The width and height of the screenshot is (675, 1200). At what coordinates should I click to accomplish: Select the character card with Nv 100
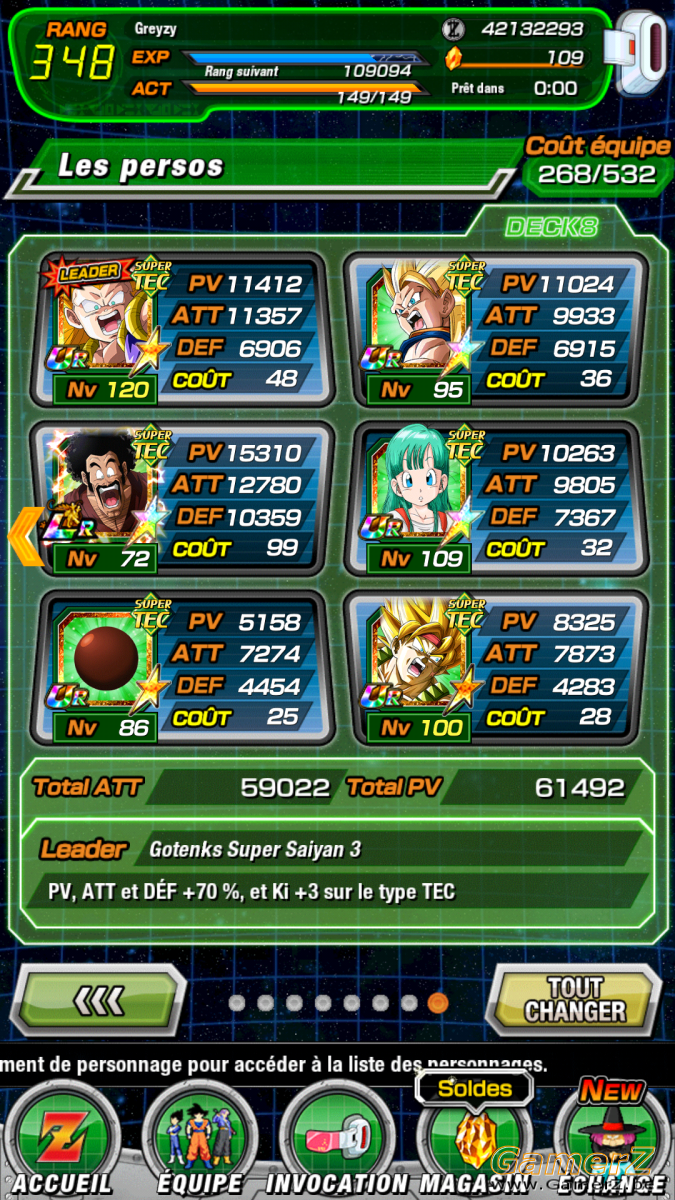pyautogui.click(x=495, y=668)
